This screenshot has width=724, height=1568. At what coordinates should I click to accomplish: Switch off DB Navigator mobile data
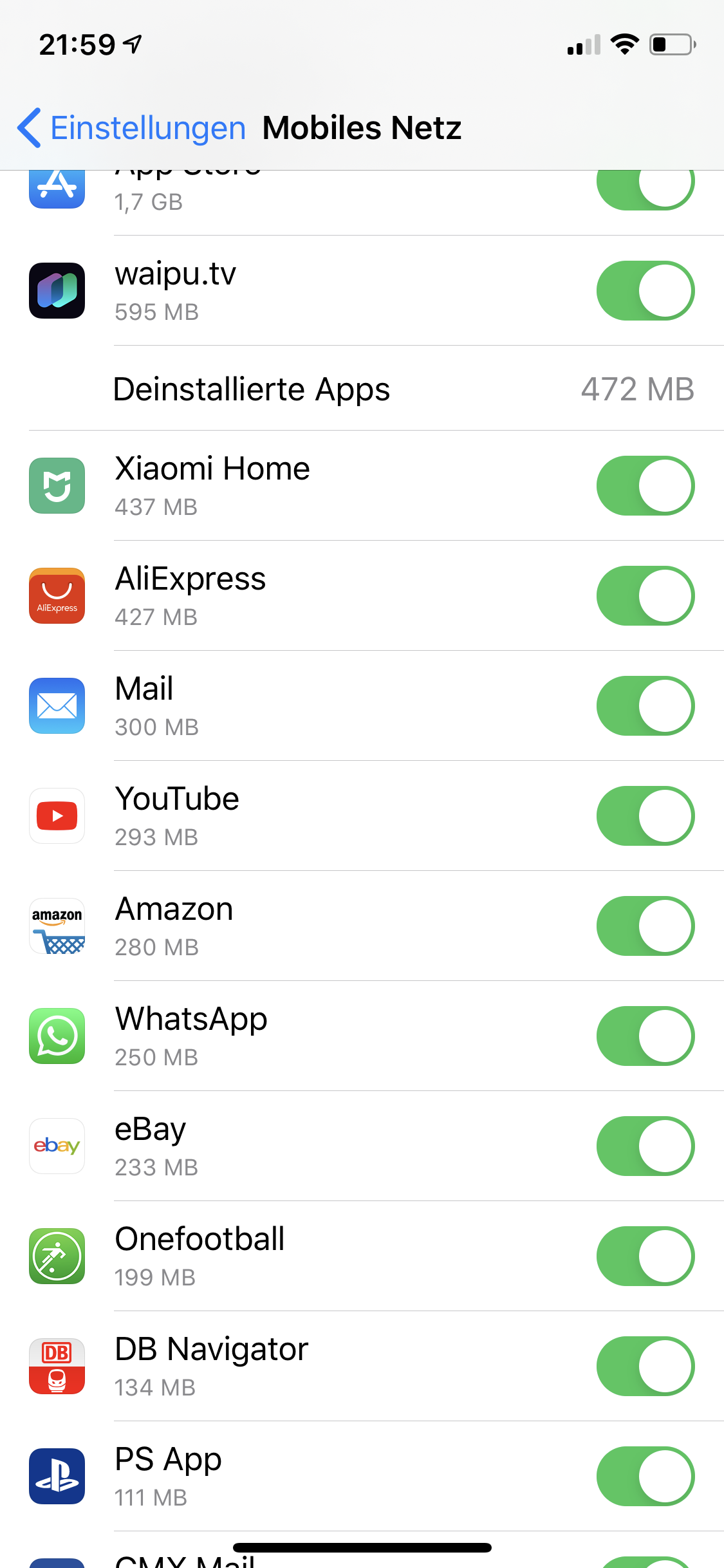coord(645,1367)
